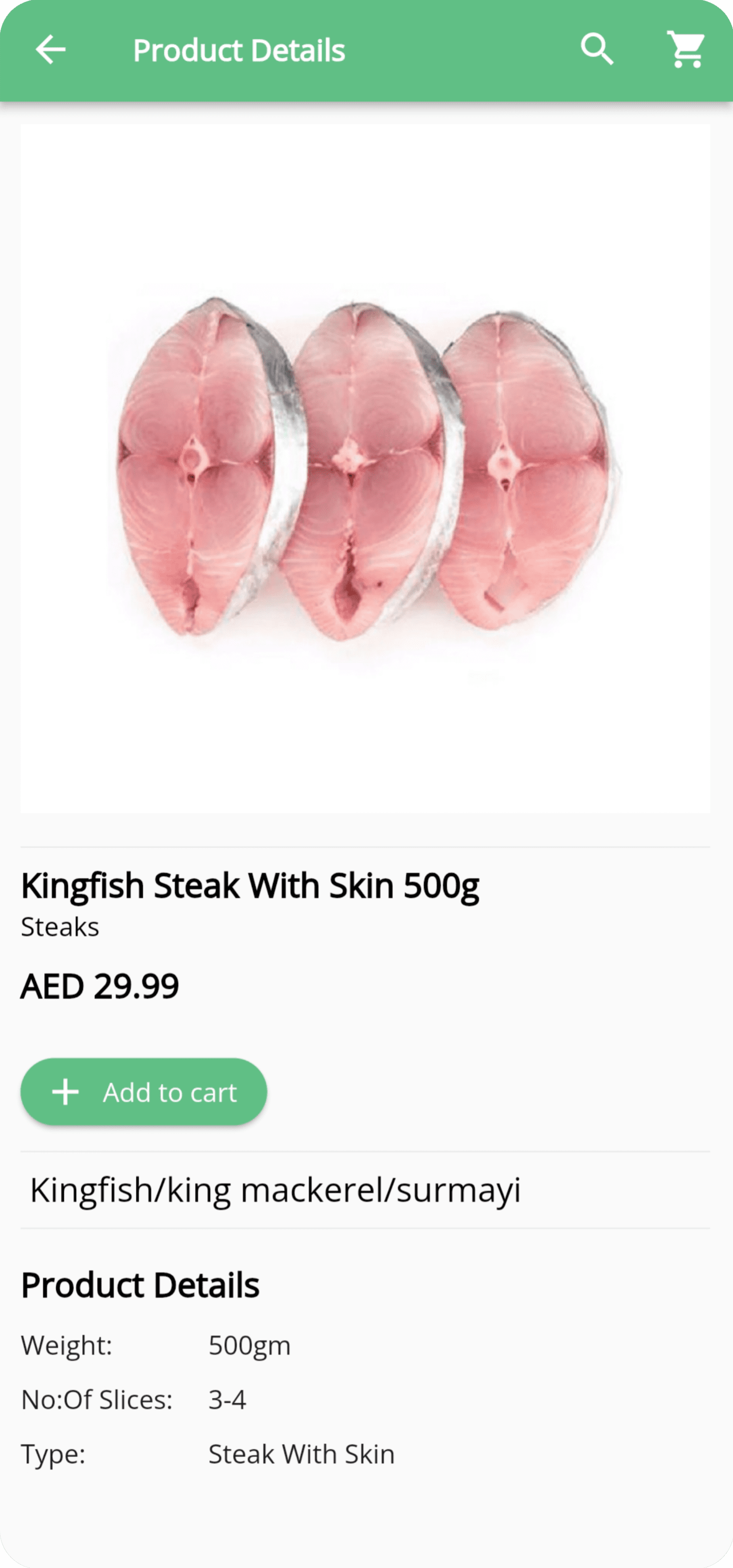
Task: Open the shopping cart
Action: point(685,49)
